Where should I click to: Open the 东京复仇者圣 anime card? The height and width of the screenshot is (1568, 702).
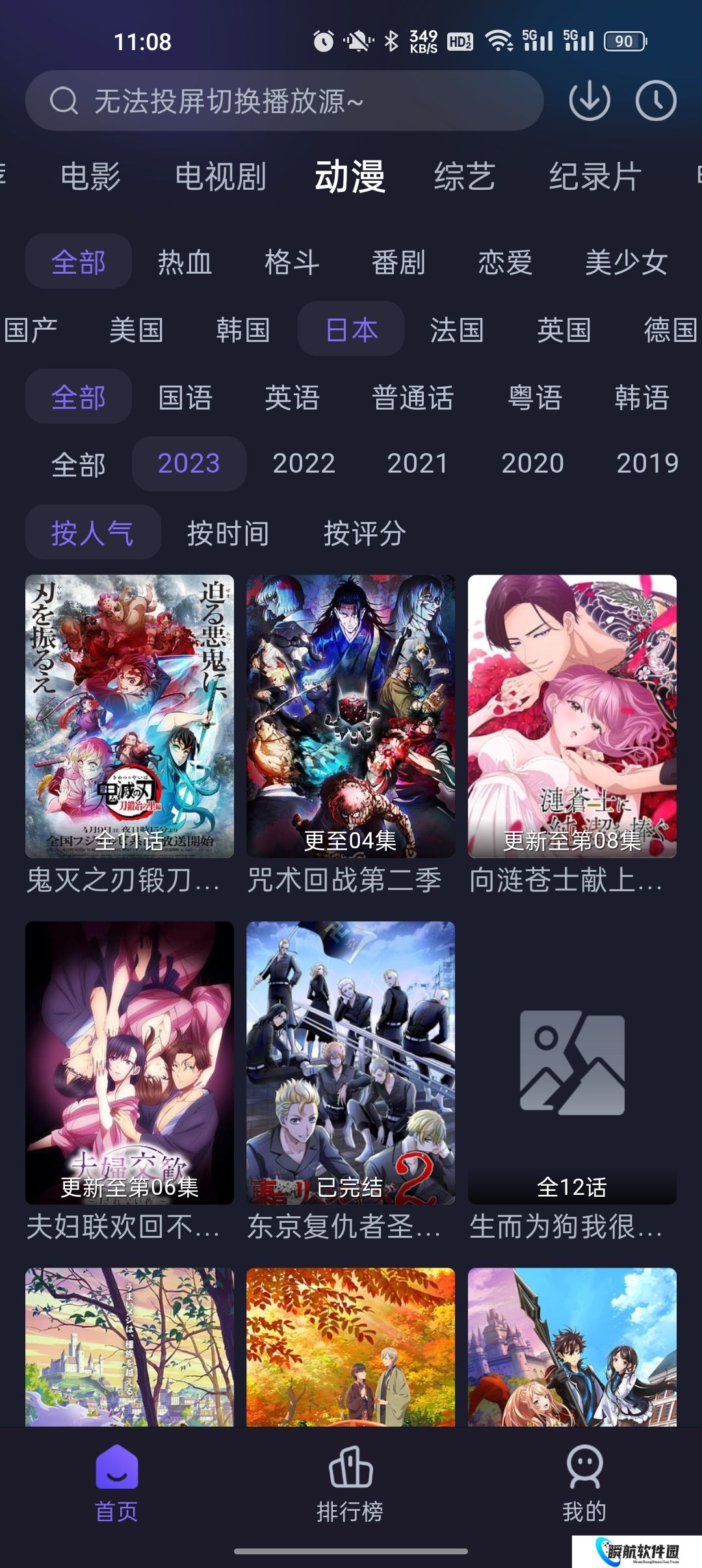pos(350,1062)
